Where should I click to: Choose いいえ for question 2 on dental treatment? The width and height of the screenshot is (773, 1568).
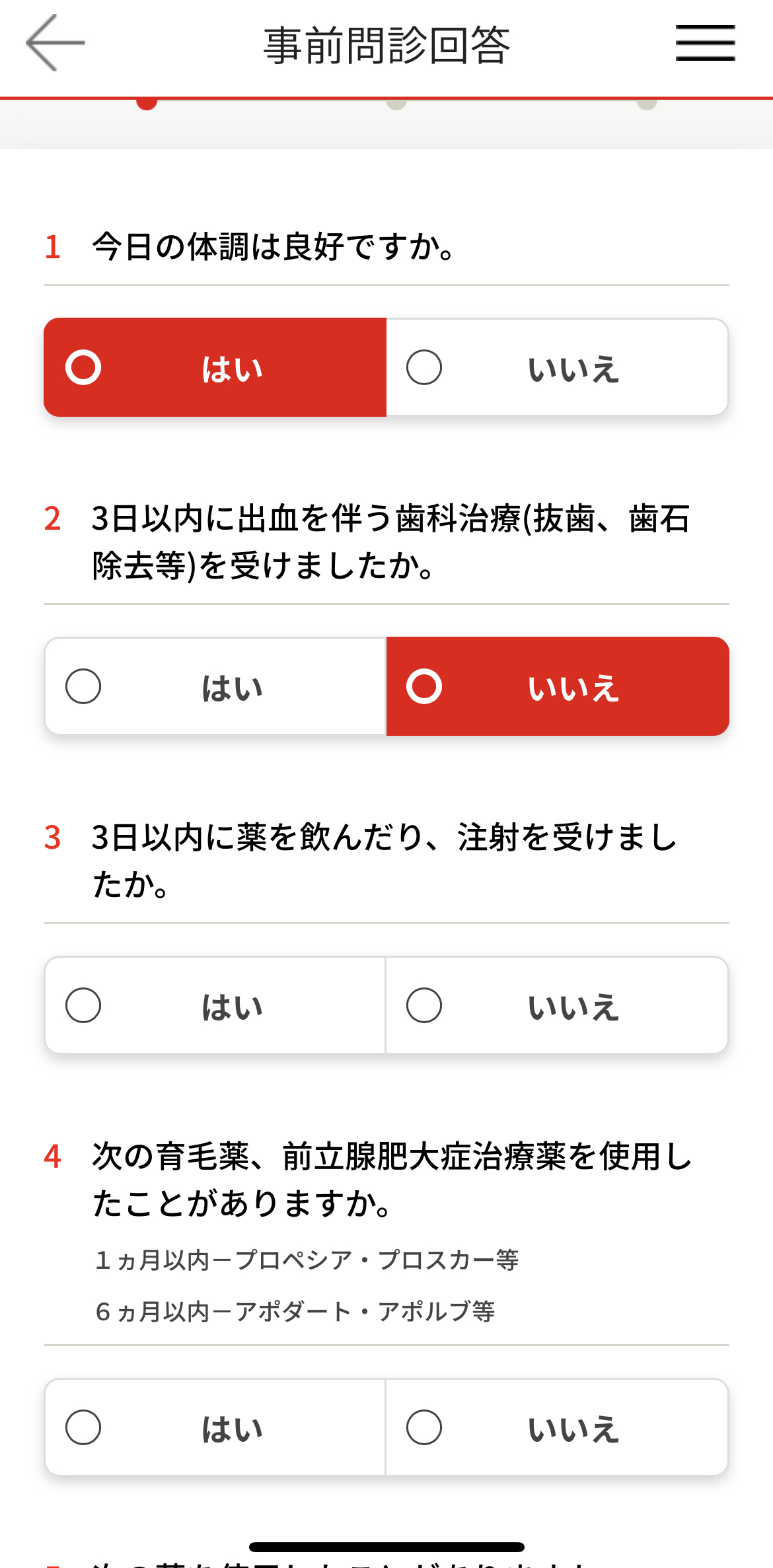pos(557,686)
